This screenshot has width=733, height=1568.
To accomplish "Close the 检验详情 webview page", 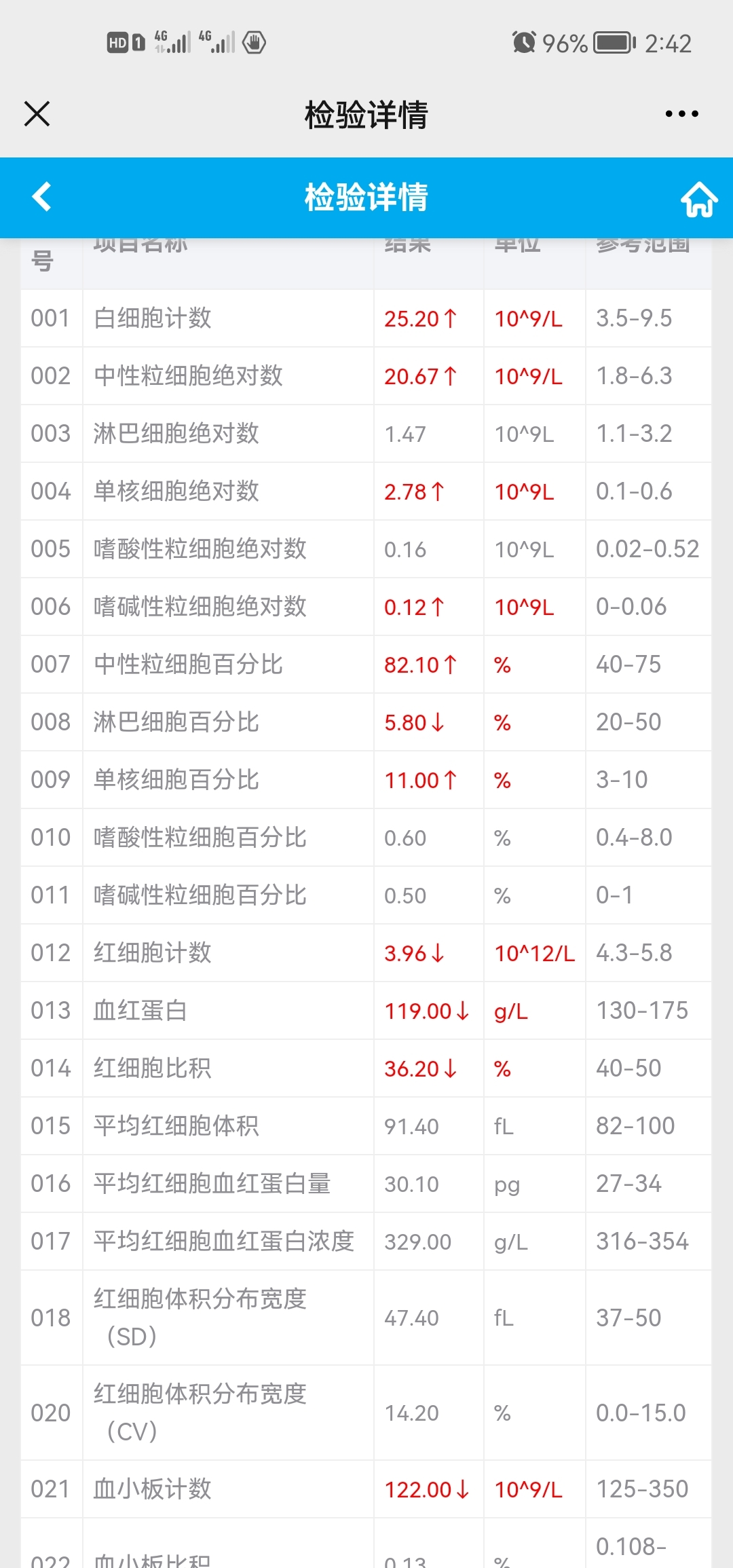I will [x=37, y=113].
